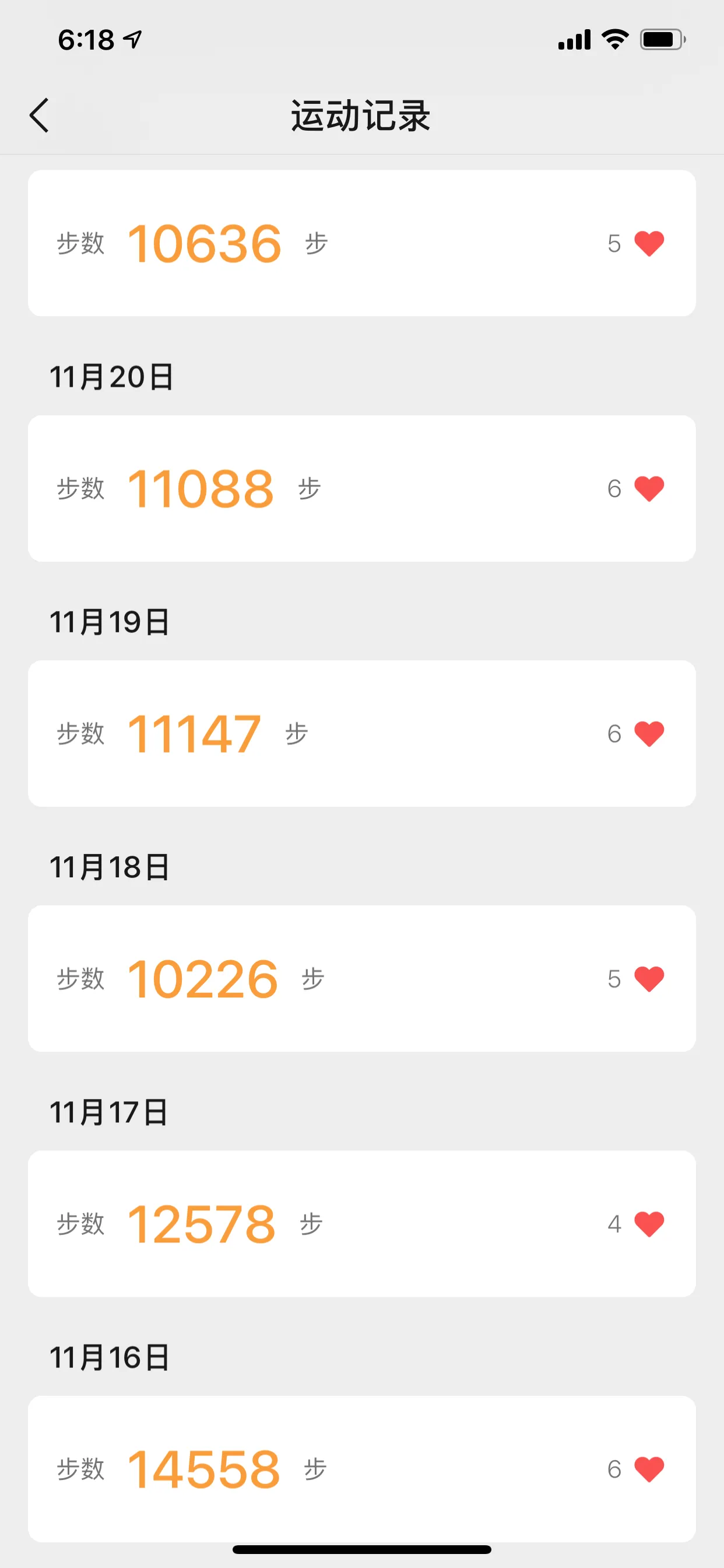Screen dimensions: 724x1568
Task: Open the 10636 steps record card
Action: pos(361,243)
